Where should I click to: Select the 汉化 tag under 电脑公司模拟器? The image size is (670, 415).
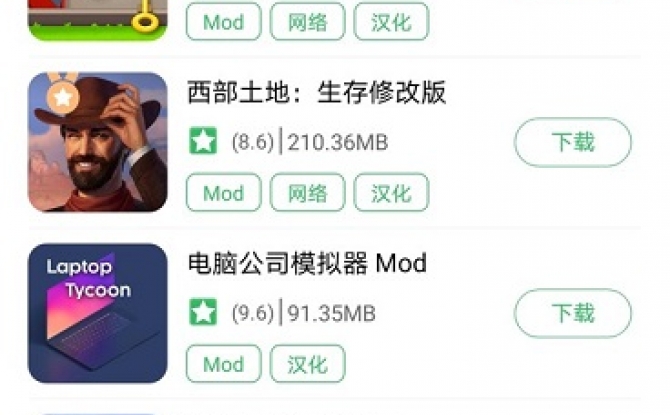coord(307,364)
